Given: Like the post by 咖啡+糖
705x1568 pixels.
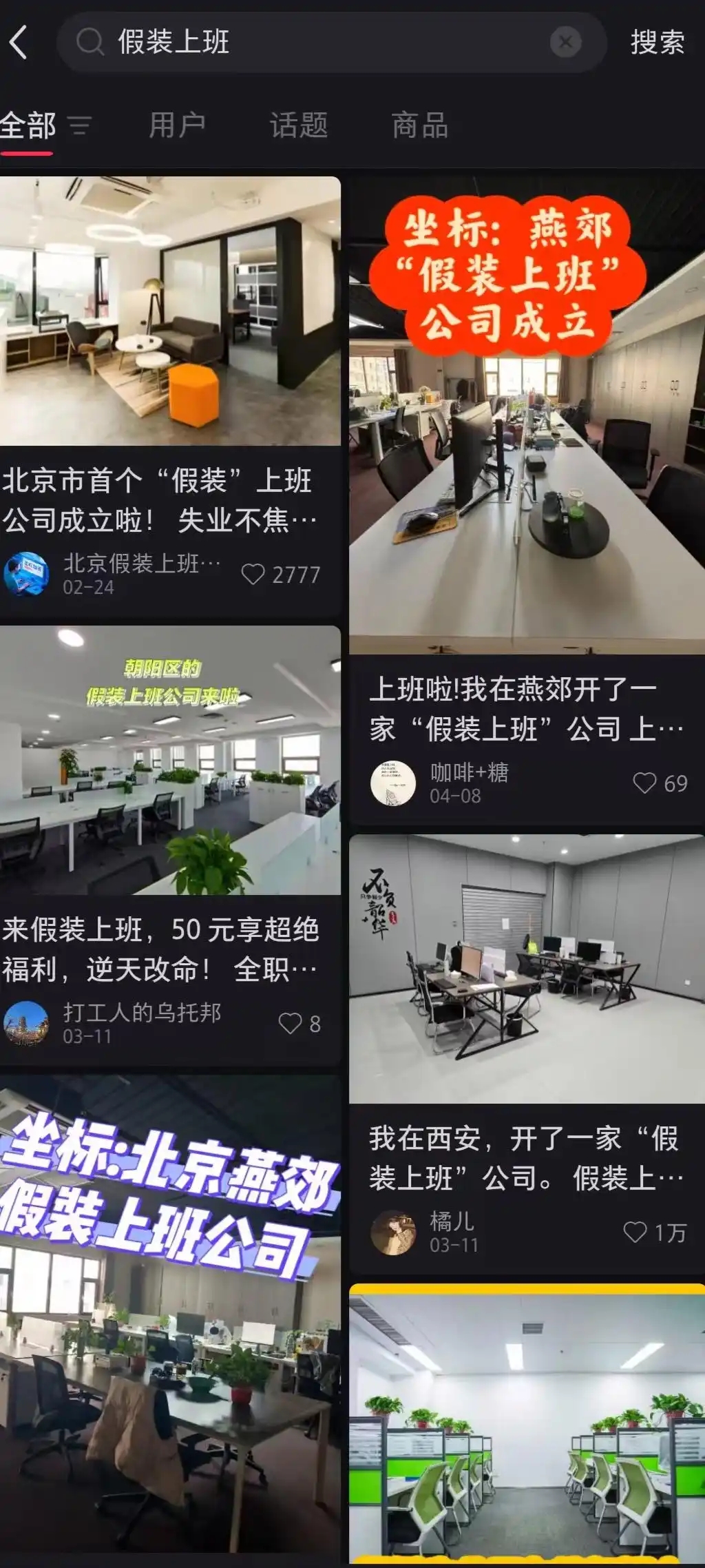Looking at the screenshot, I should [644, 783].
